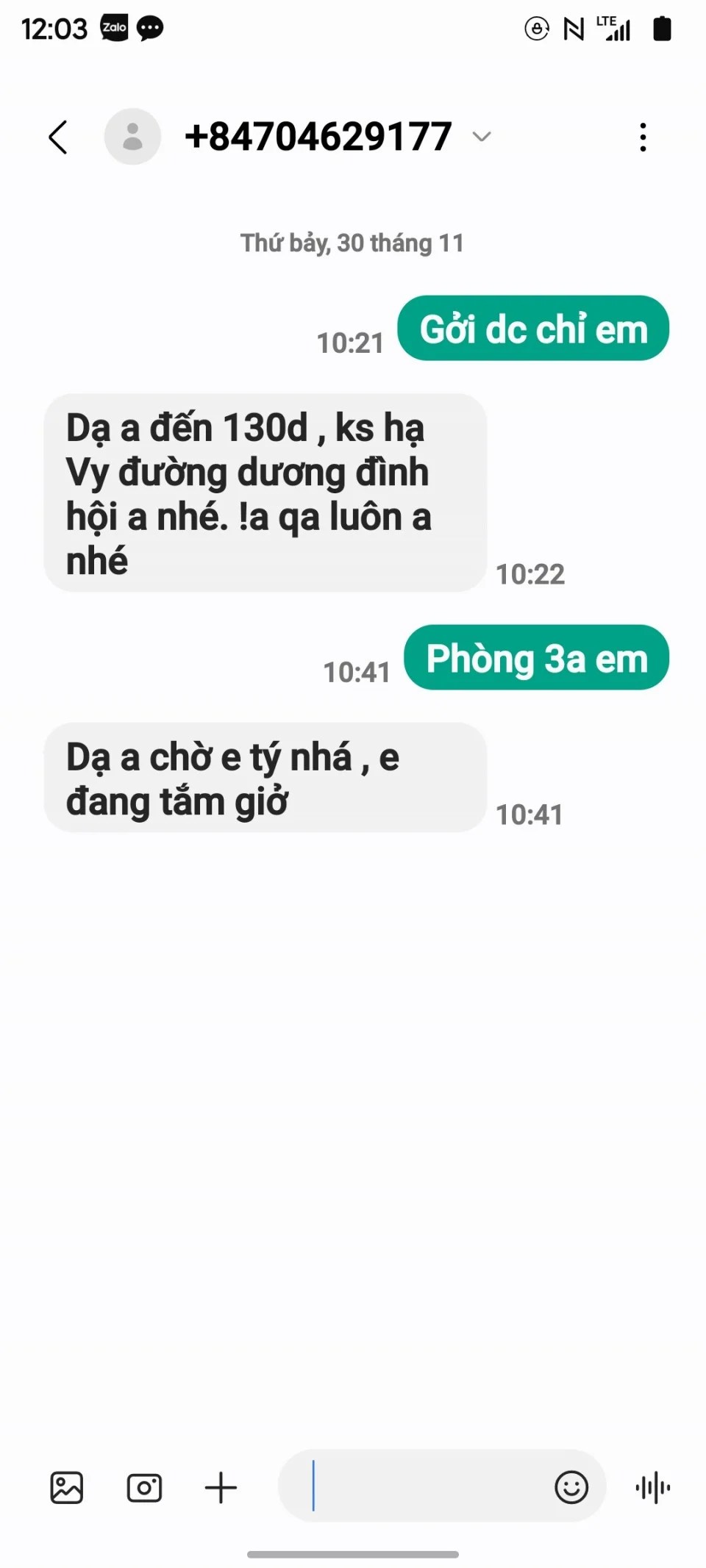This screenshot has height=1568, width=706.
Task: Attach a picture from the gallery
Action: pyautogui.click(x=67, y=1488)
